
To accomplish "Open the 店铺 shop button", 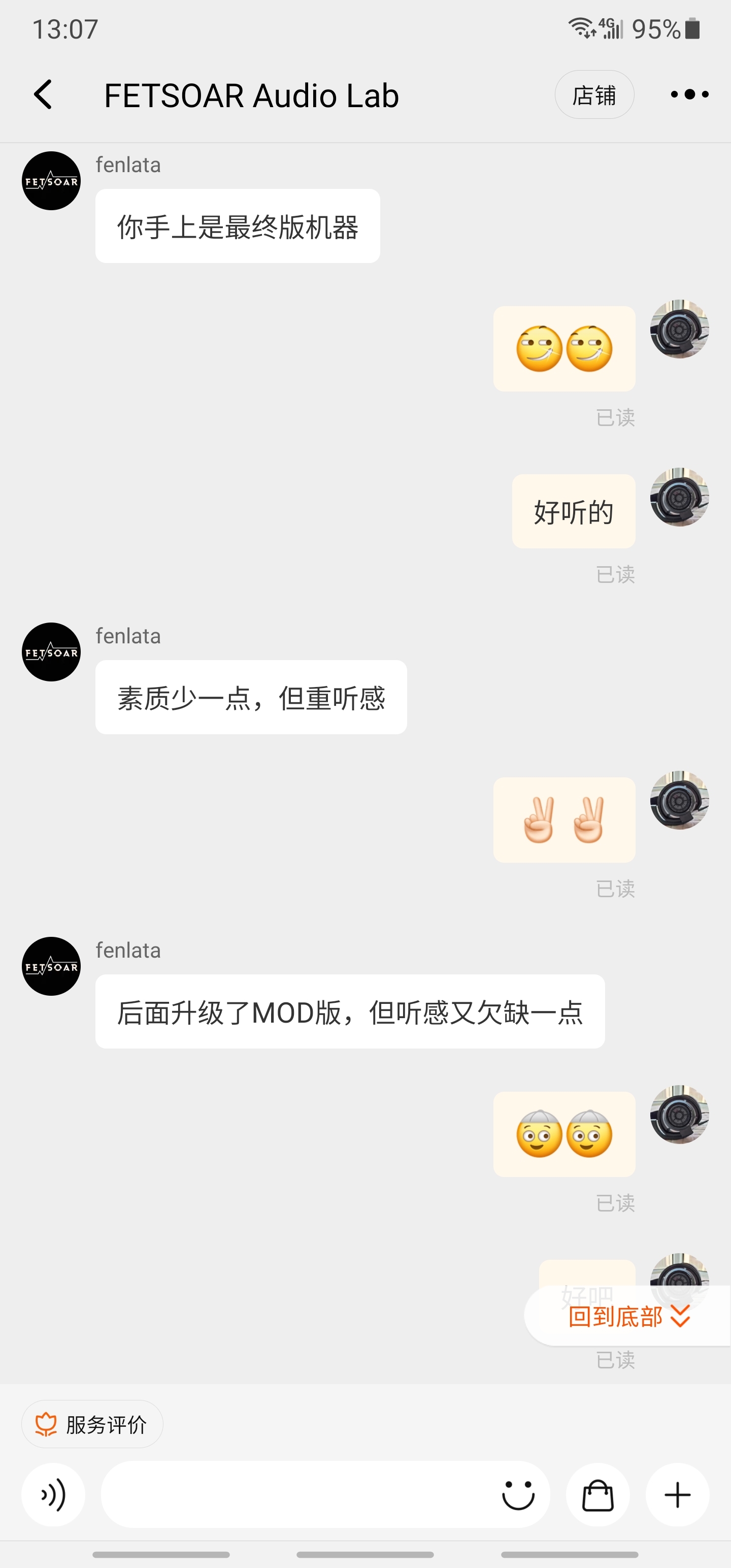I will [x=594, y=95].
